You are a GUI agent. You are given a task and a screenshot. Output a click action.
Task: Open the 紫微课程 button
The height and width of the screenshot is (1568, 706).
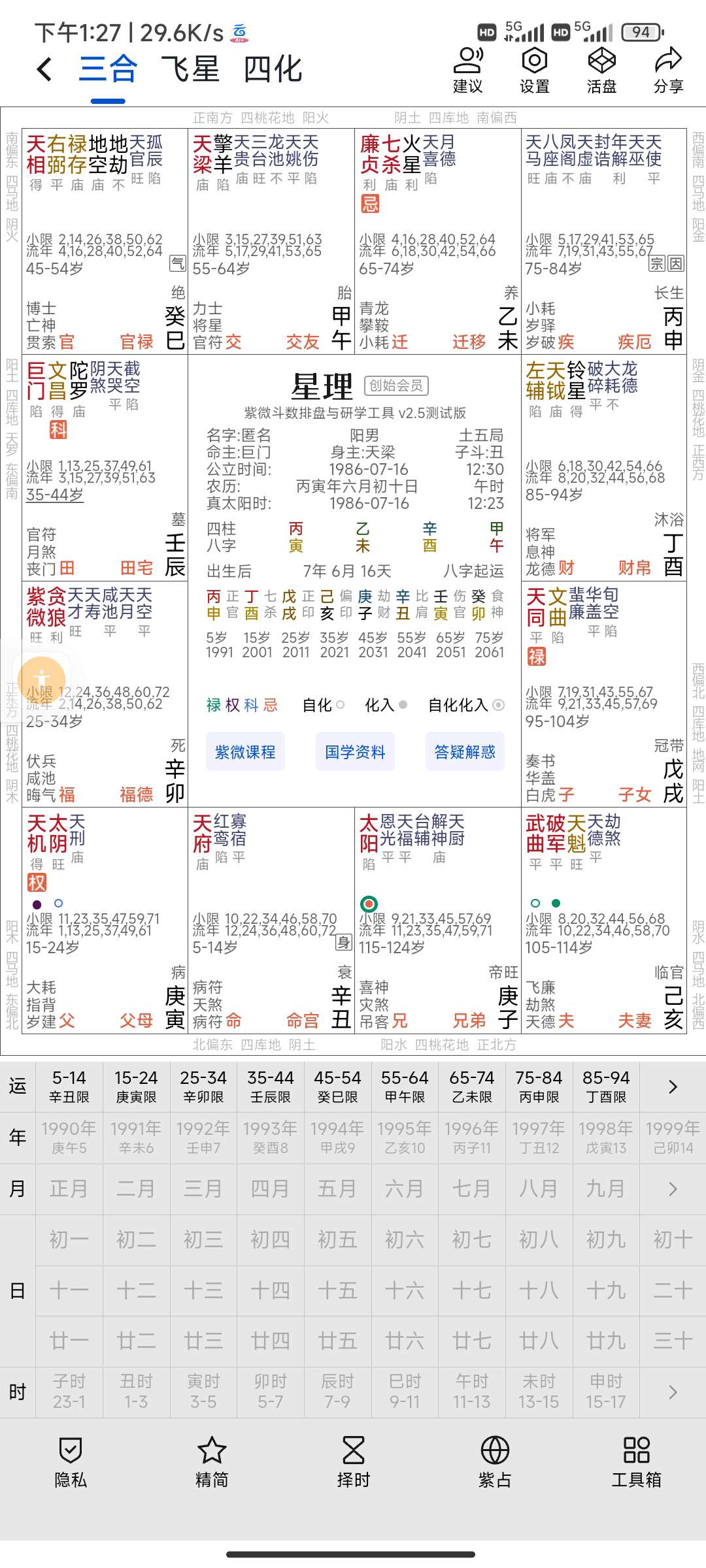coord(245,752)
